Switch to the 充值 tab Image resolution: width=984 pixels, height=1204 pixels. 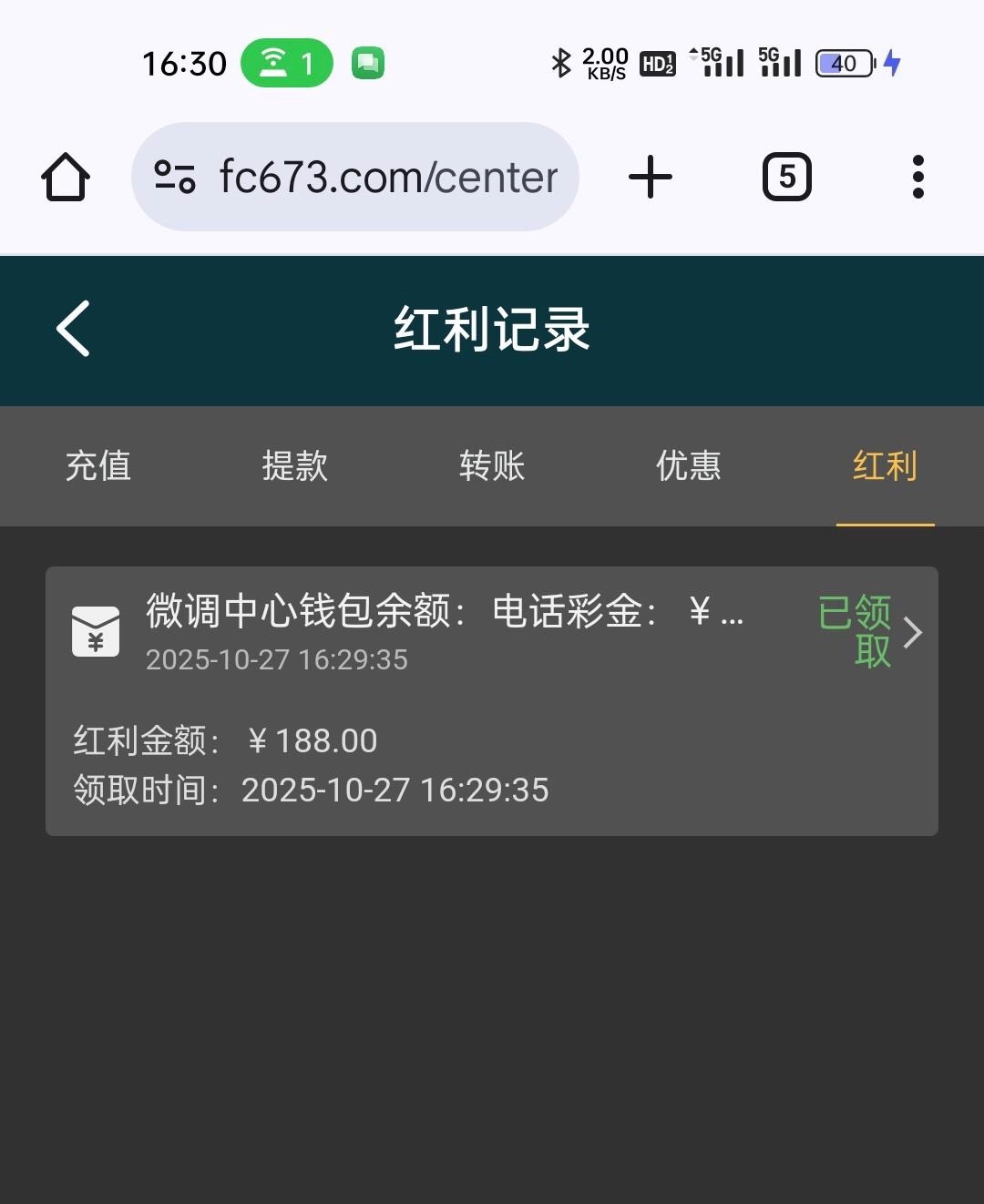(98, 466)
